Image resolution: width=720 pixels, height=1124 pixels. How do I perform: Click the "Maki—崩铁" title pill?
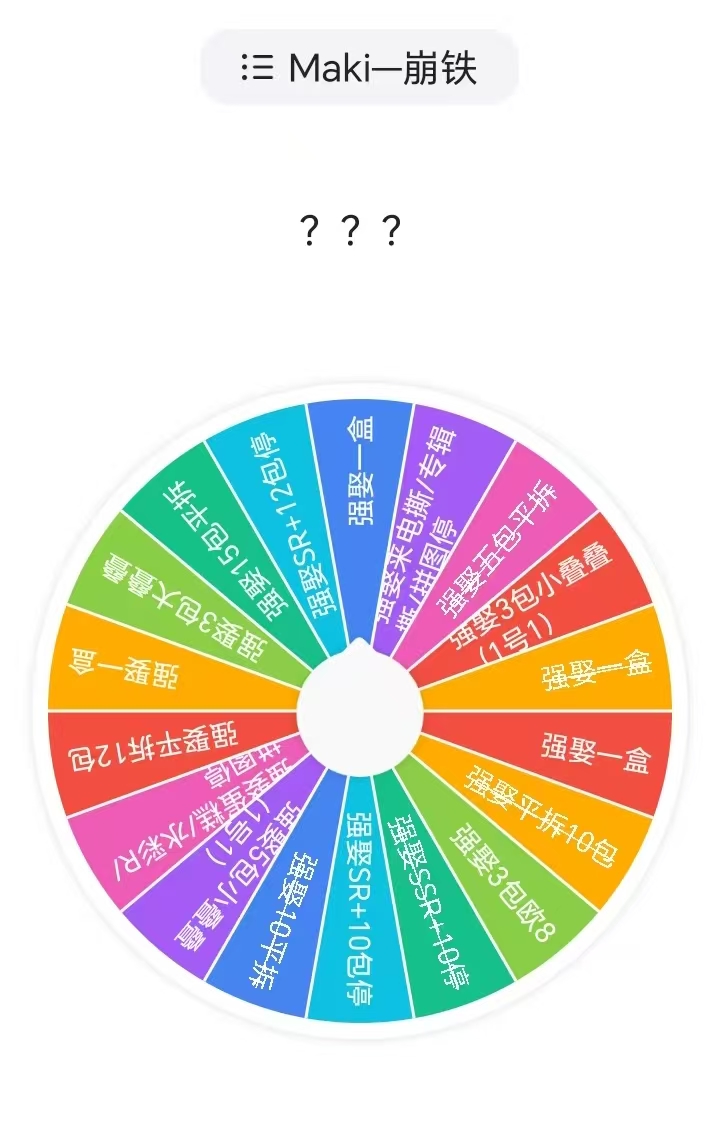(360, 66)
